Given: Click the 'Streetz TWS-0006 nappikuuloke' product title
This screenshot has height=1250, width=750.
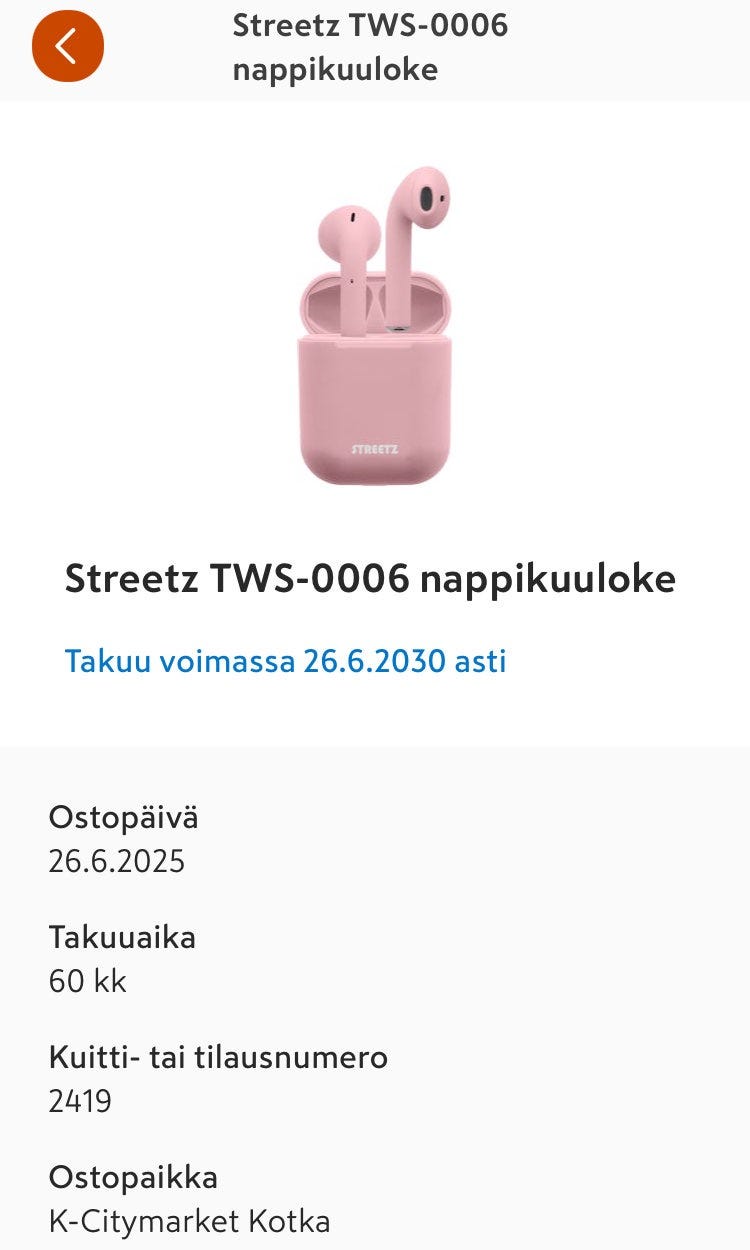Looking at the screenshot, I should (x=370, y=580).
